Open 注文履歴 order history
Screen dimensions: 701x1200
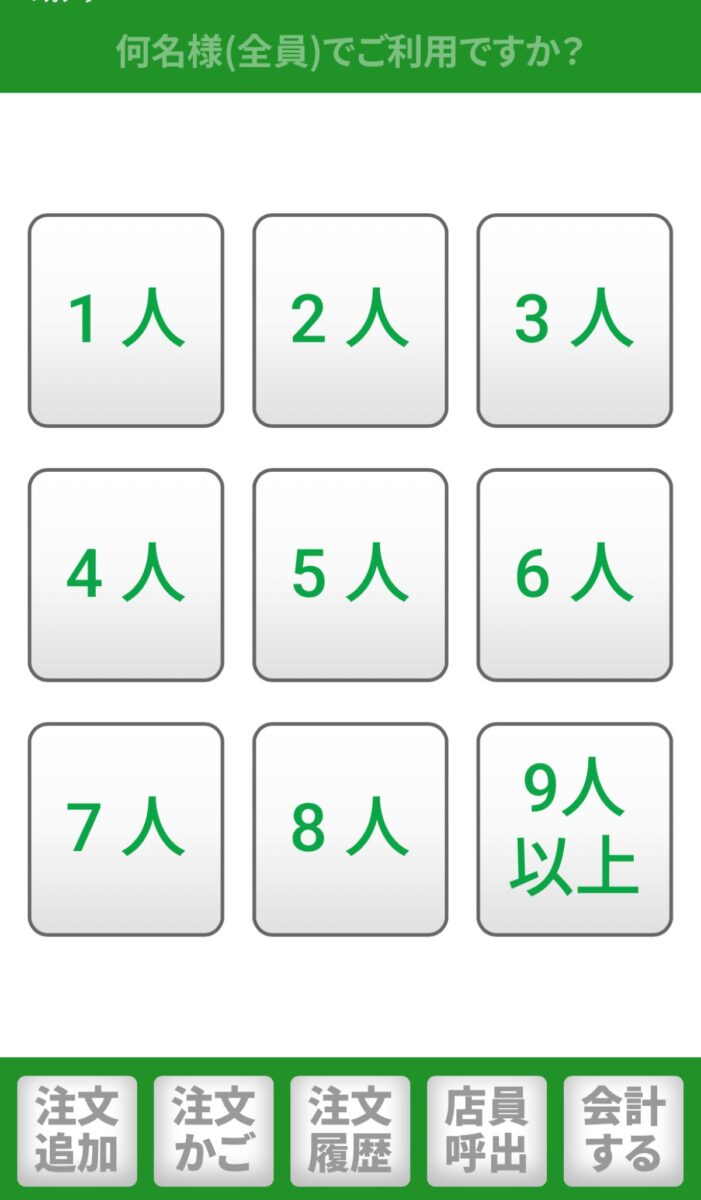click(x=350, y=1131)
